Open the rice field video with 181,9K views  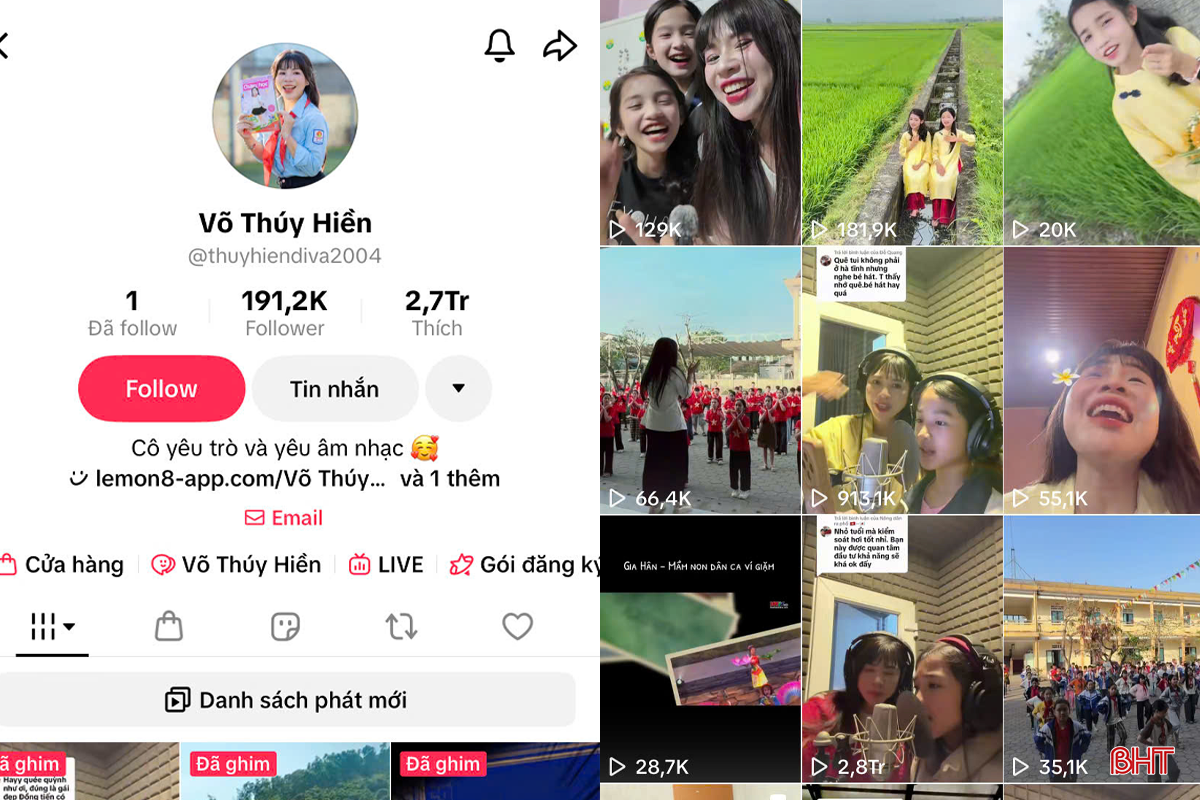click(901, 122)
